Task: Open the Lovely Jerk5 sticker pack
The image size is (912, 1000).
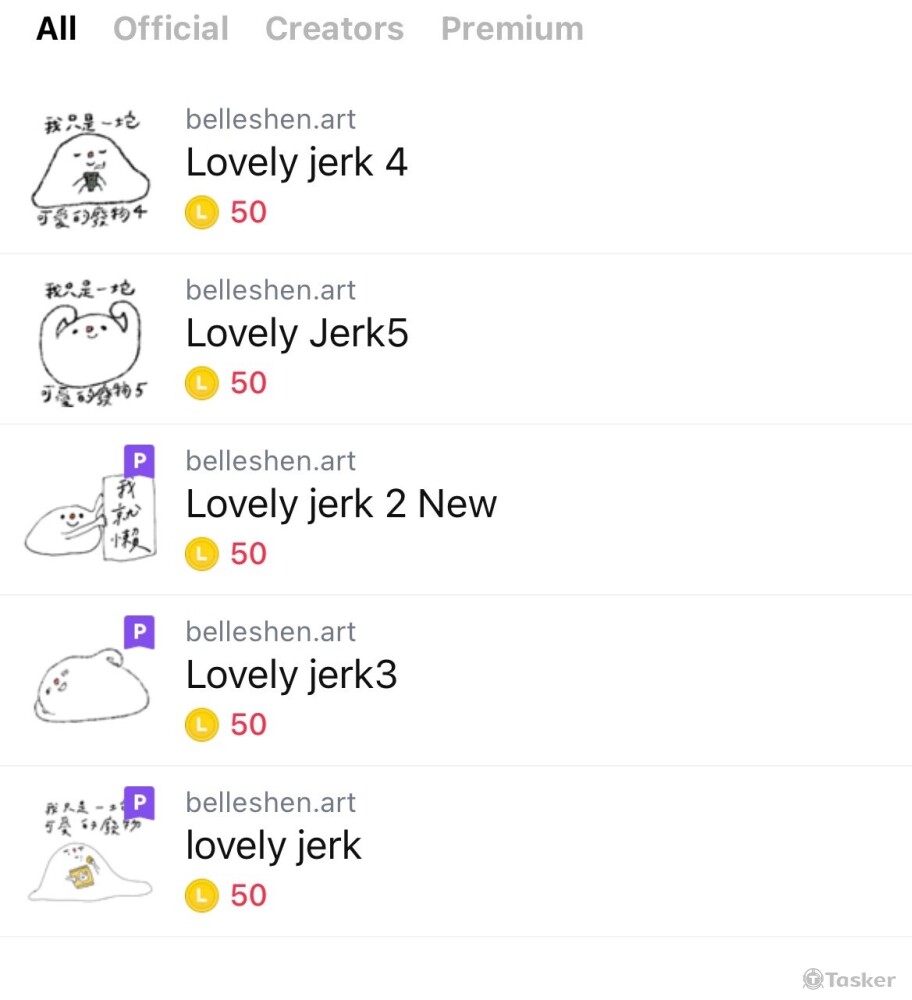Action: [x=297, y=334]
